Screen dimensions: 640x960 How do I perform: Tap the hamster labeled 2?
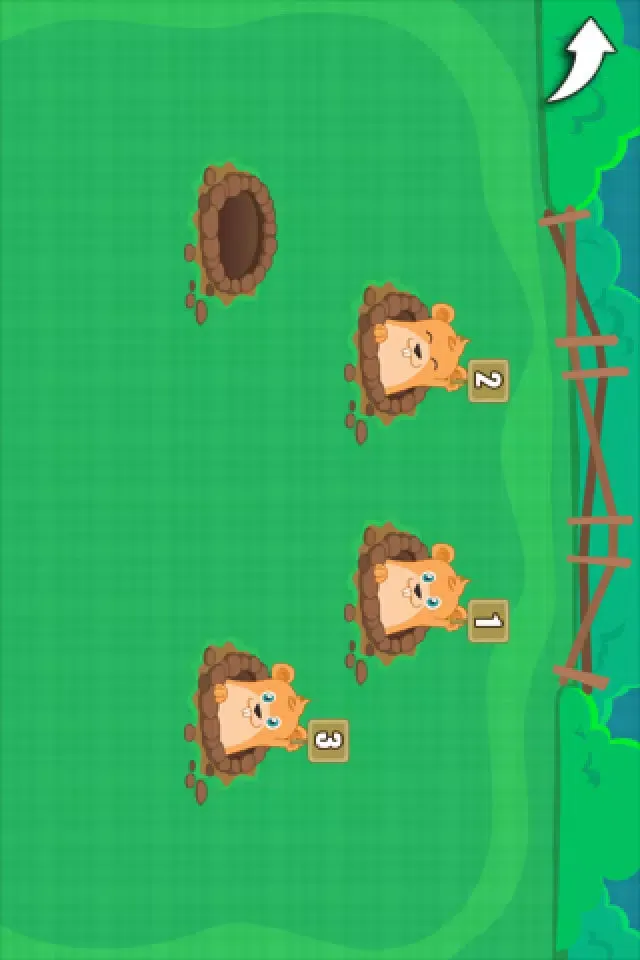(416, 352)
